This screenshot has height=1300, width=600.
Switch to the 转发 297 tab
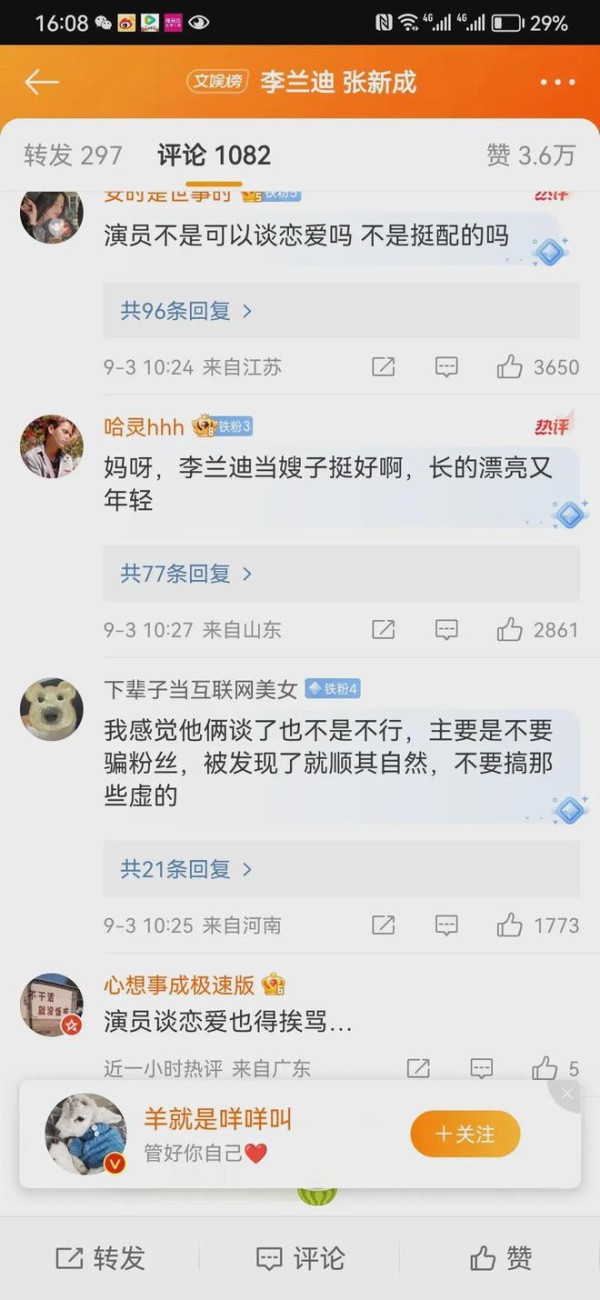[x=73, y=155]
